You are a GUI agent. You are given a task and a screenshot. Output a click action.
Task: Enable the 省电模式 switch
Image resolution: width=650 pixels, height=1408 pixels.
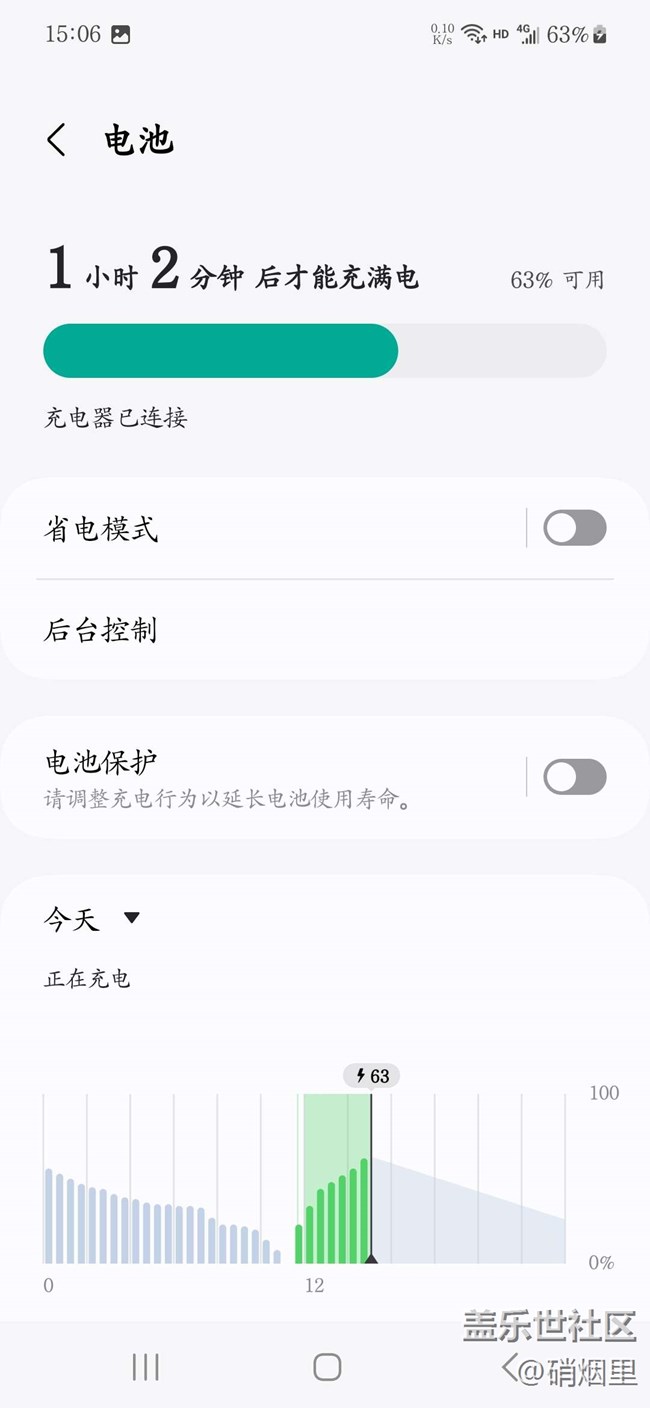[574, 528]
